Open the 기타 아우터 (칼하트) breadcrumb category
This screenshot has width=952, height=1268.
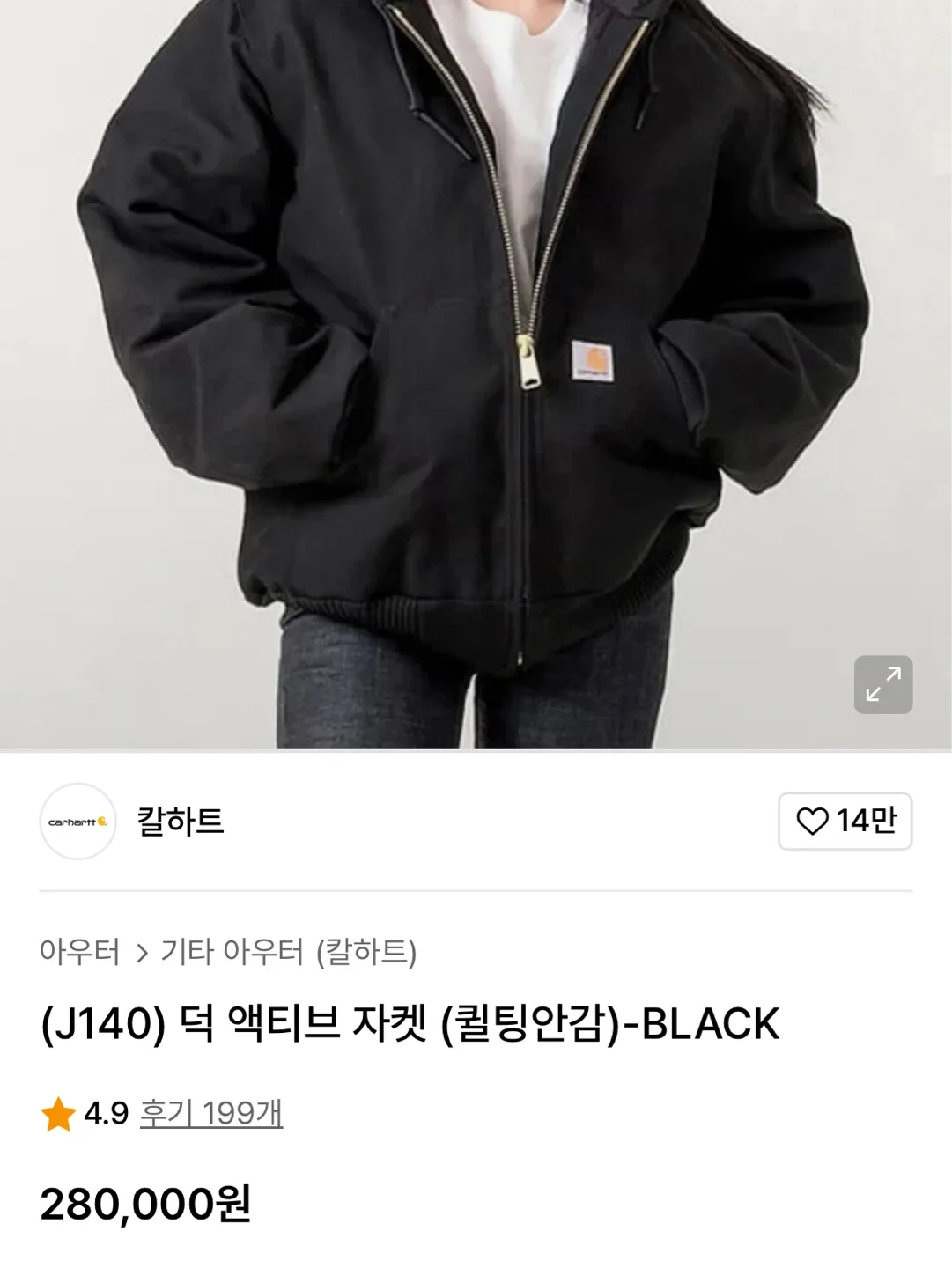[x=288, y=952]
